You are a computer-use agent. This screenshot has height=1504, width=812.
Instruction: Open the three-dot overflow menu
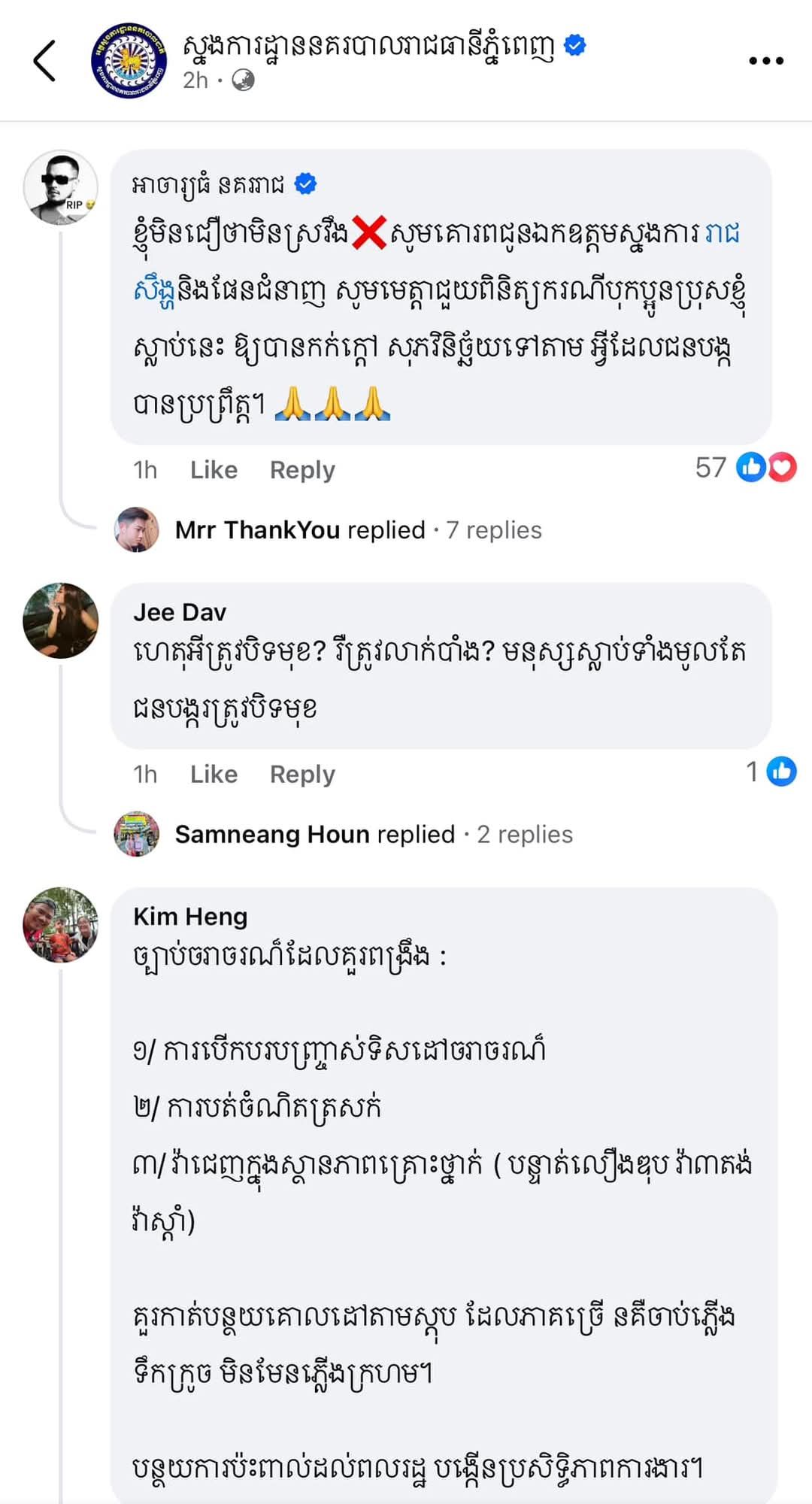[x=765, y=61]
